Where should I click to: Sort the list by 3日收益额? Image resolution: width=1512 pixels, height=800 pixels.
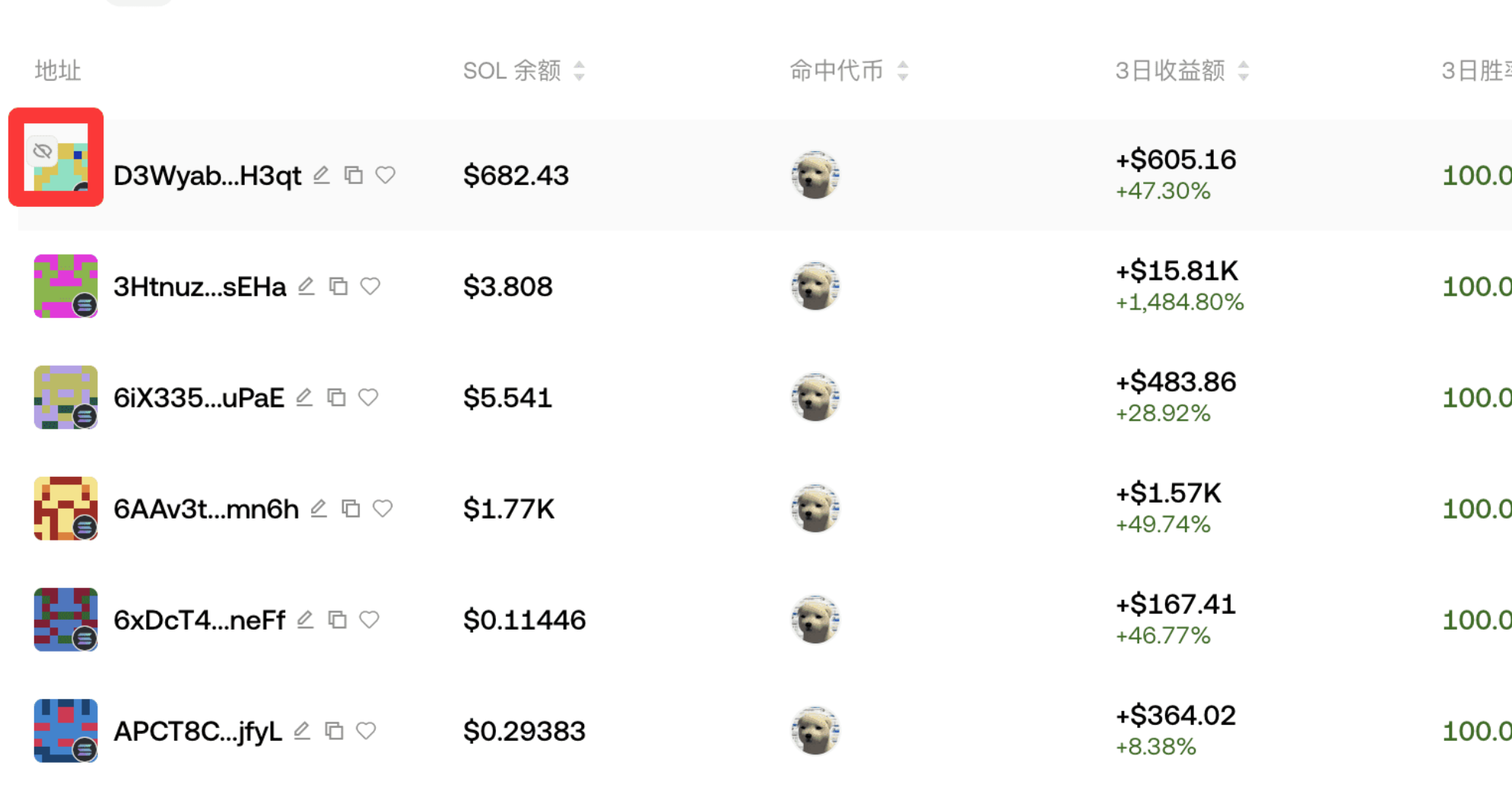(1244, 71)
